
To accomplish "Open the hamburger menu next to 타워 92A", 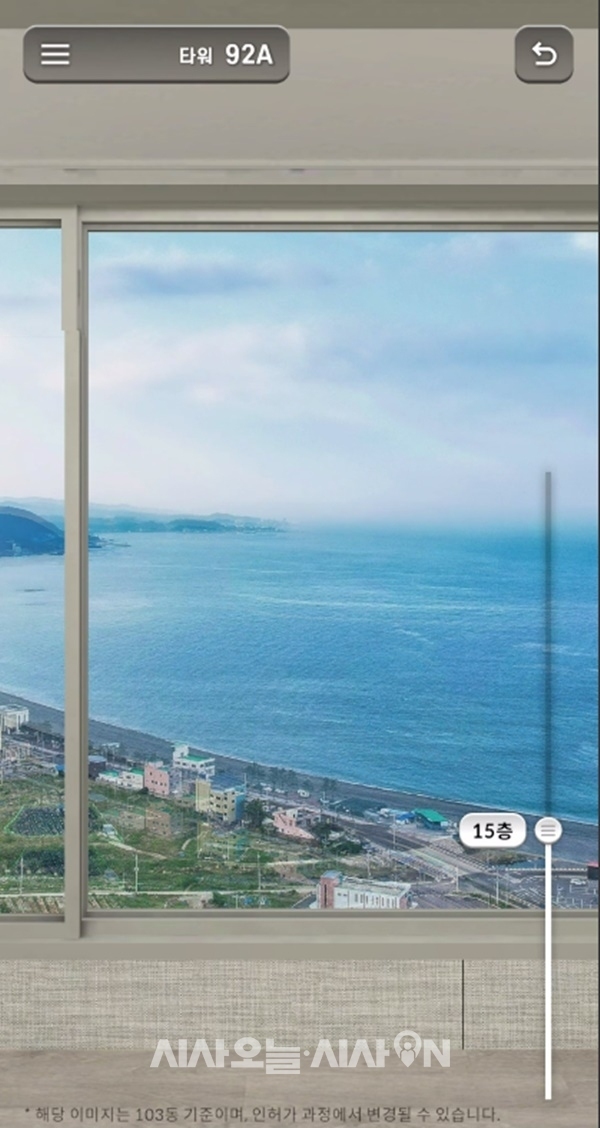I will tap(55, 55).
